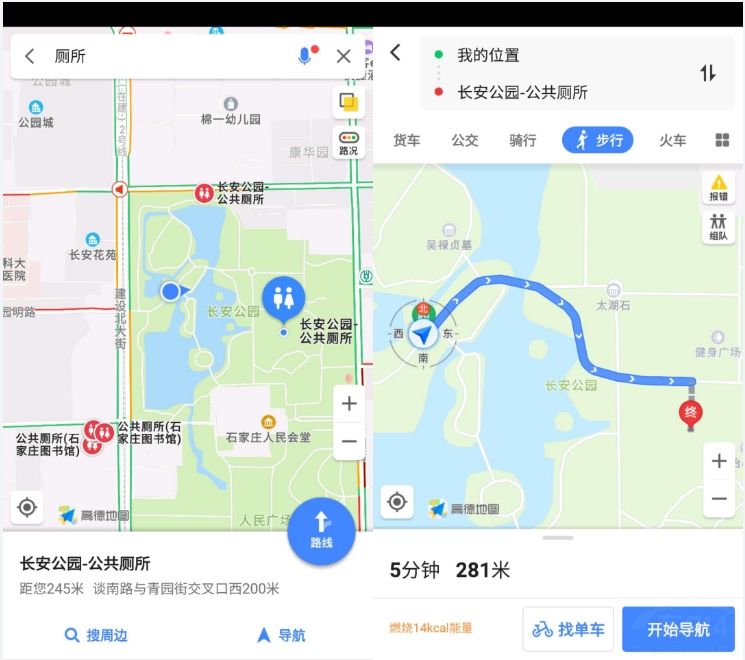This screenshot has height=660, width=745.
Task: Tap 找单车 to find a bike
Action: [x=568, y=629]
